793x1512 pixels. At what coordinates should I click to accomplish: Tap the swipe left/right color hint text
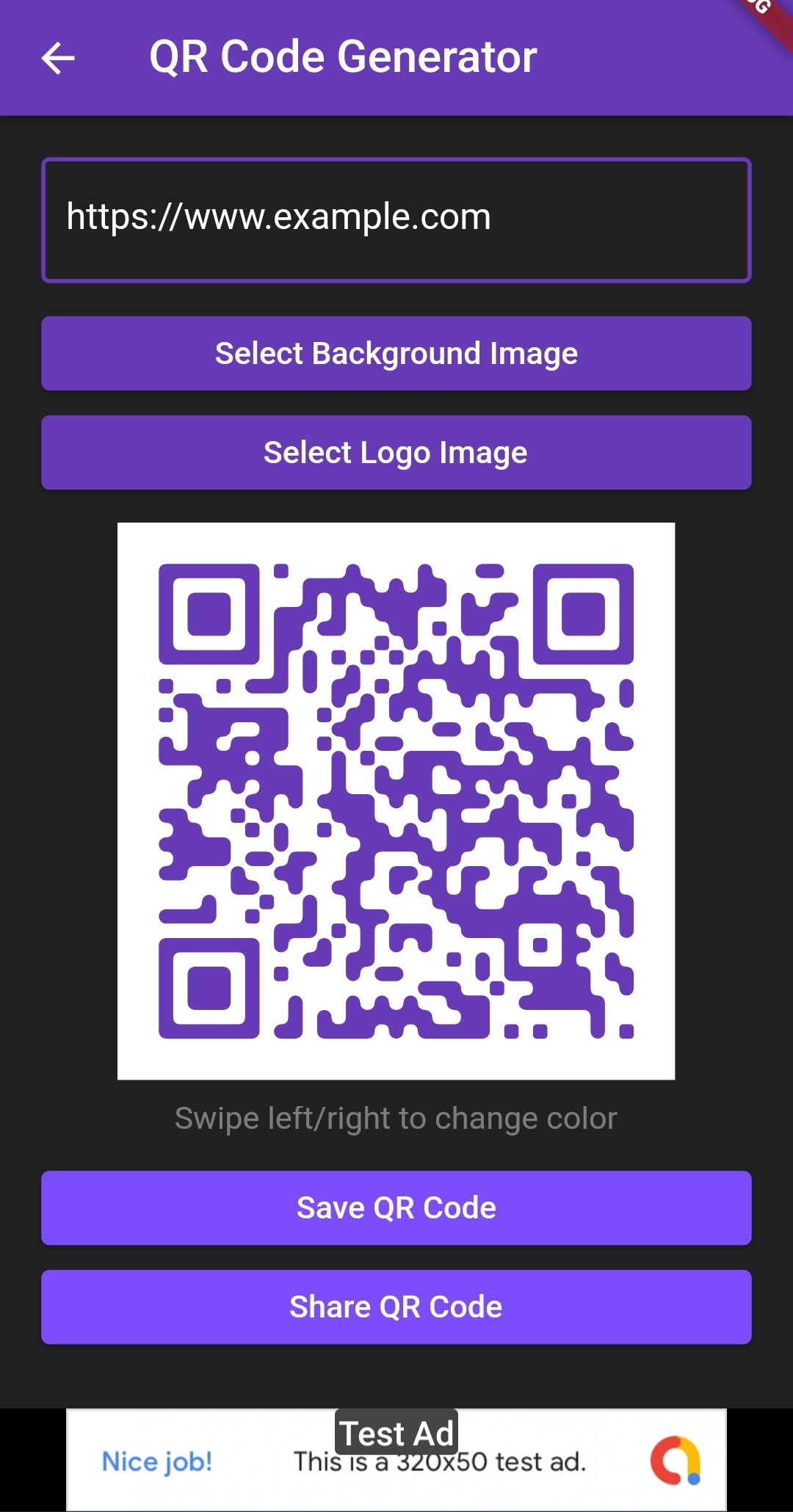click(396, 1117)
